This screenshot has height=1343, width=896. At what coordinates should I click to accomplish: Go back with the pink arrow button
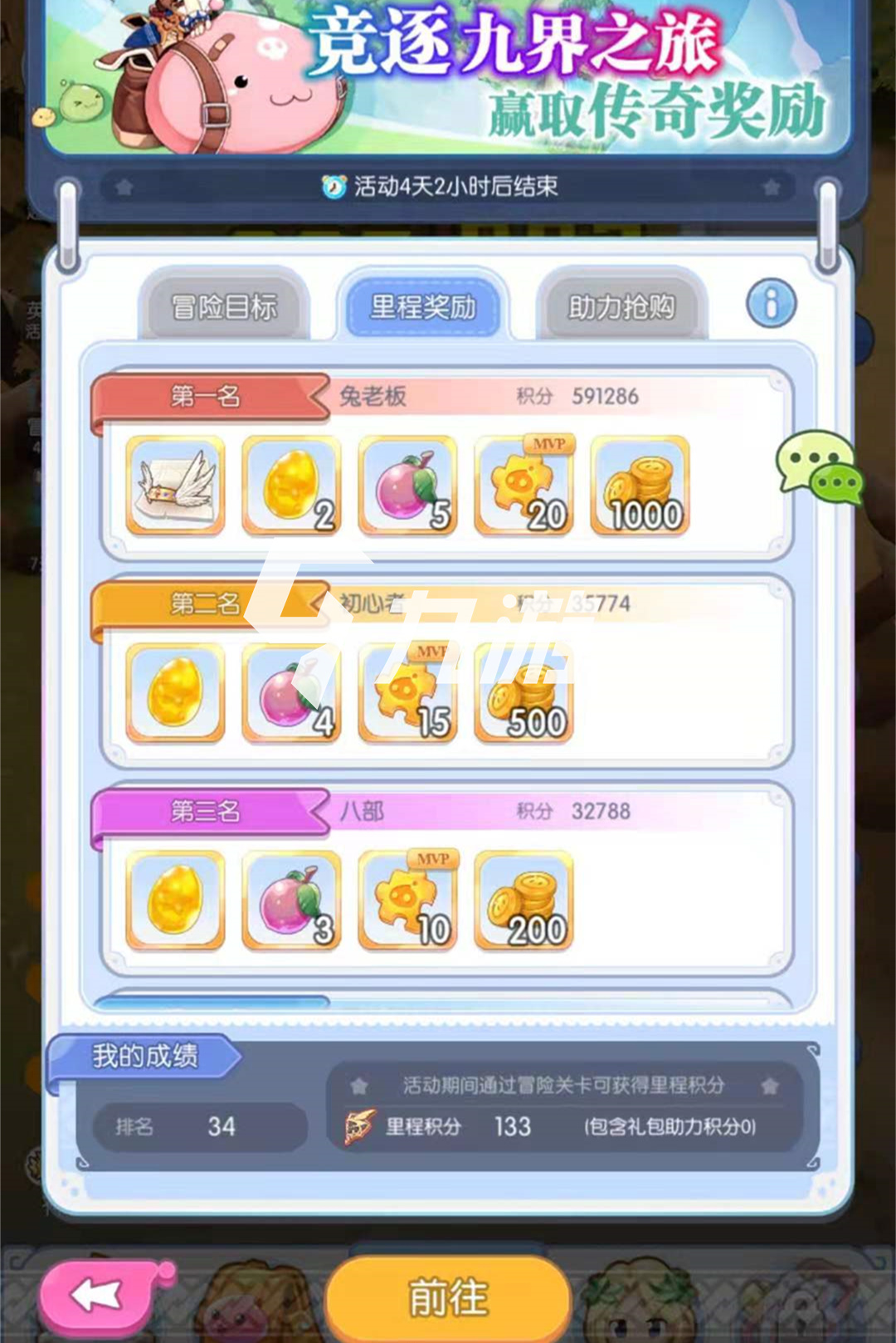(100, 1297)
